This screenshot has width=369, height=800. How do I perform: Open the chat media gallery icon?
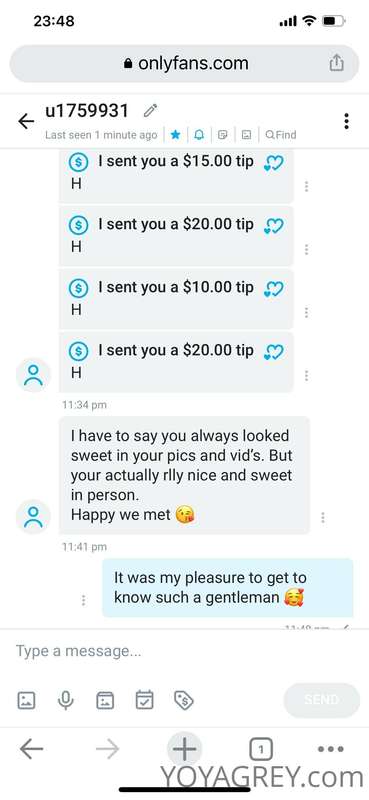247,135
